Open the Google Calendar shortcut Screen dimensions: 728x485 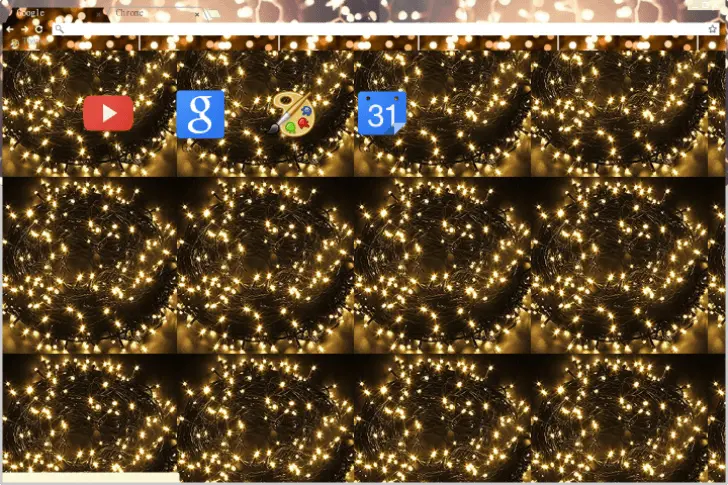(382, 114)
